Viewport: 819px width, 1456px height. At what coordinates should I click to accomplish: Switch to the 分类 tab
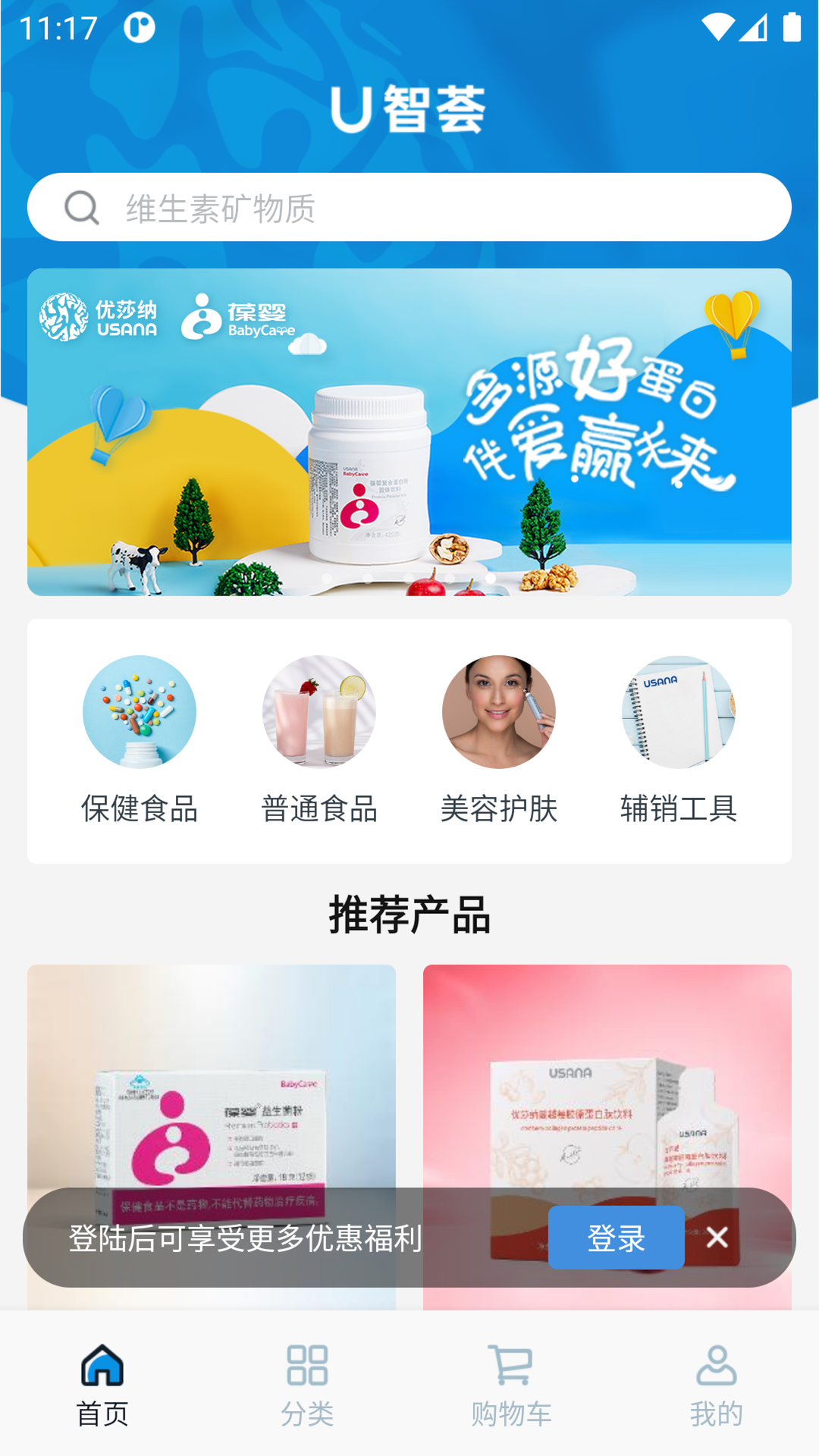point(307,1383)
